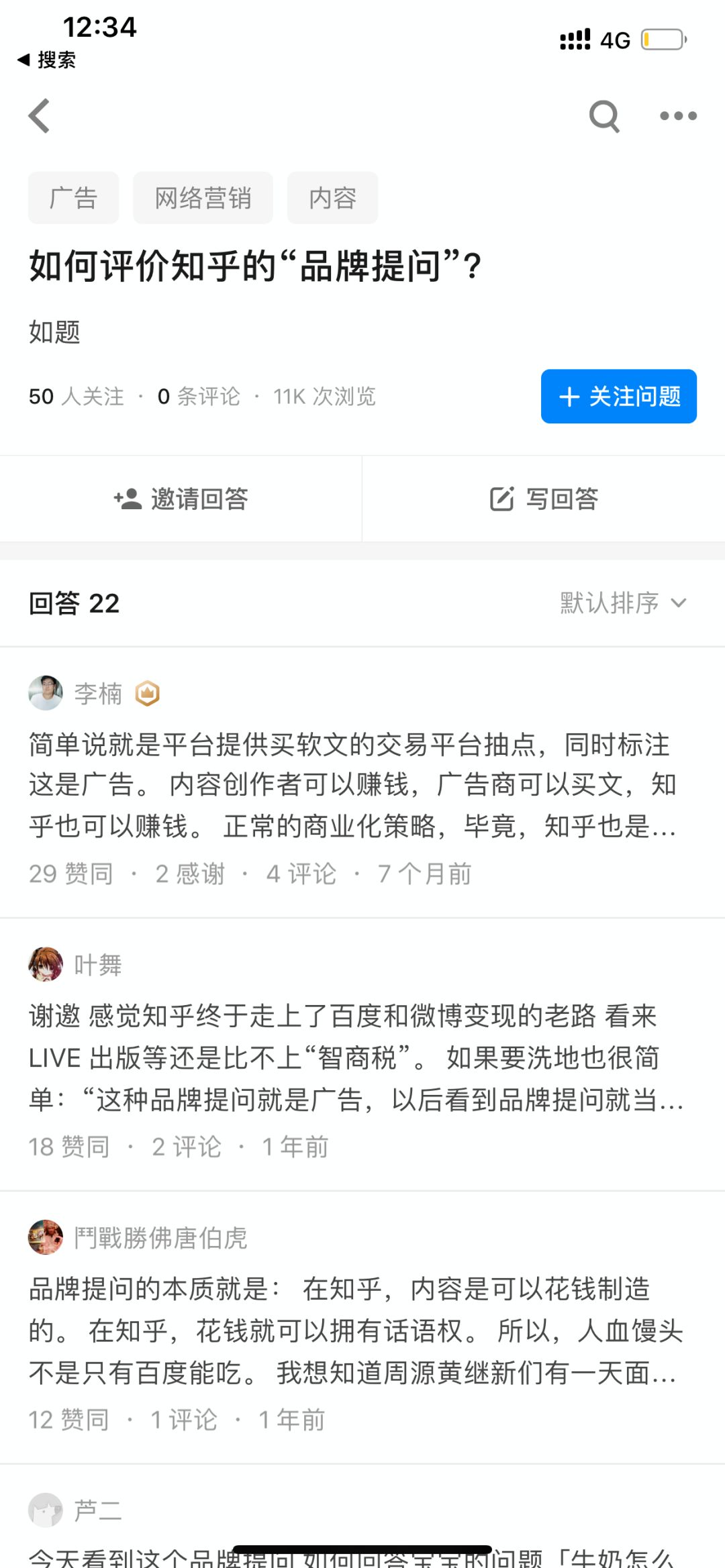The image size is (725, 1568).
Task: Write an answer via 写回答
Action: point(544,499)
